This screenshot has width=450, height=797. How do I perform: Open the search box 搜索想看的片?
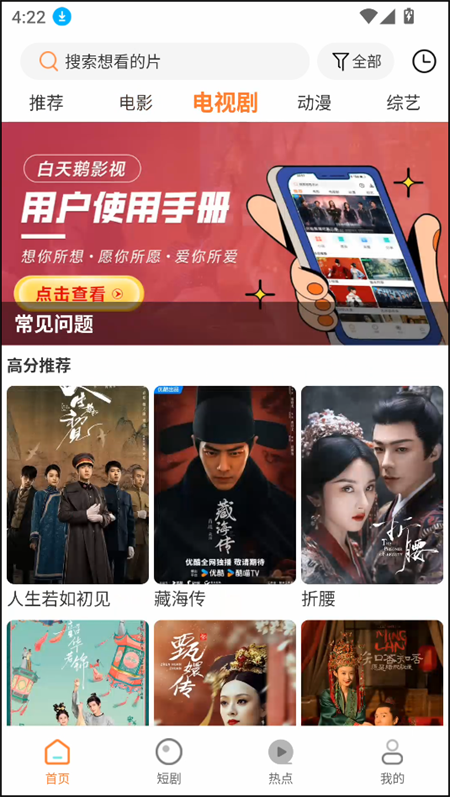point(164,62)
